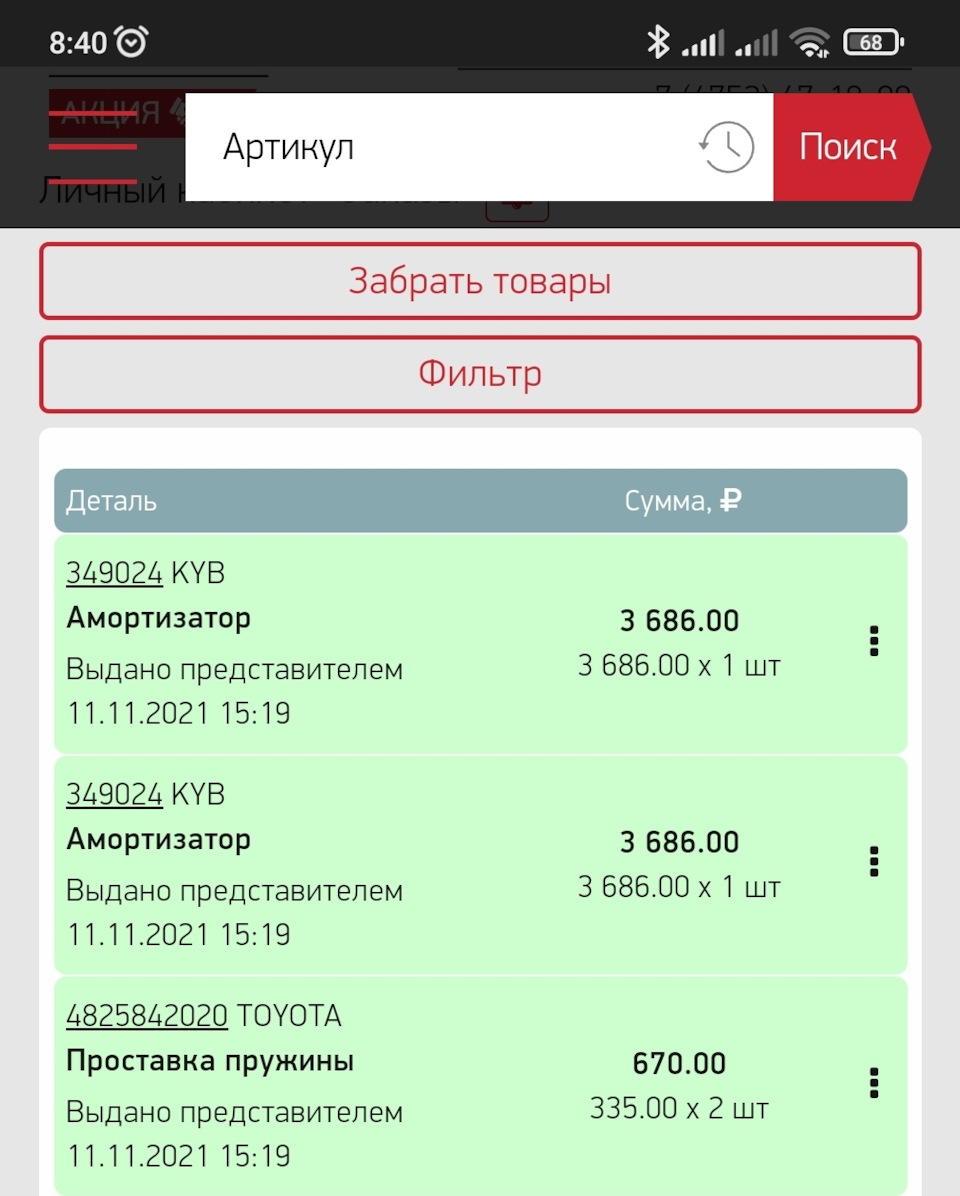Tap the Bluetooth icon in status bar

tap(659, 41)
